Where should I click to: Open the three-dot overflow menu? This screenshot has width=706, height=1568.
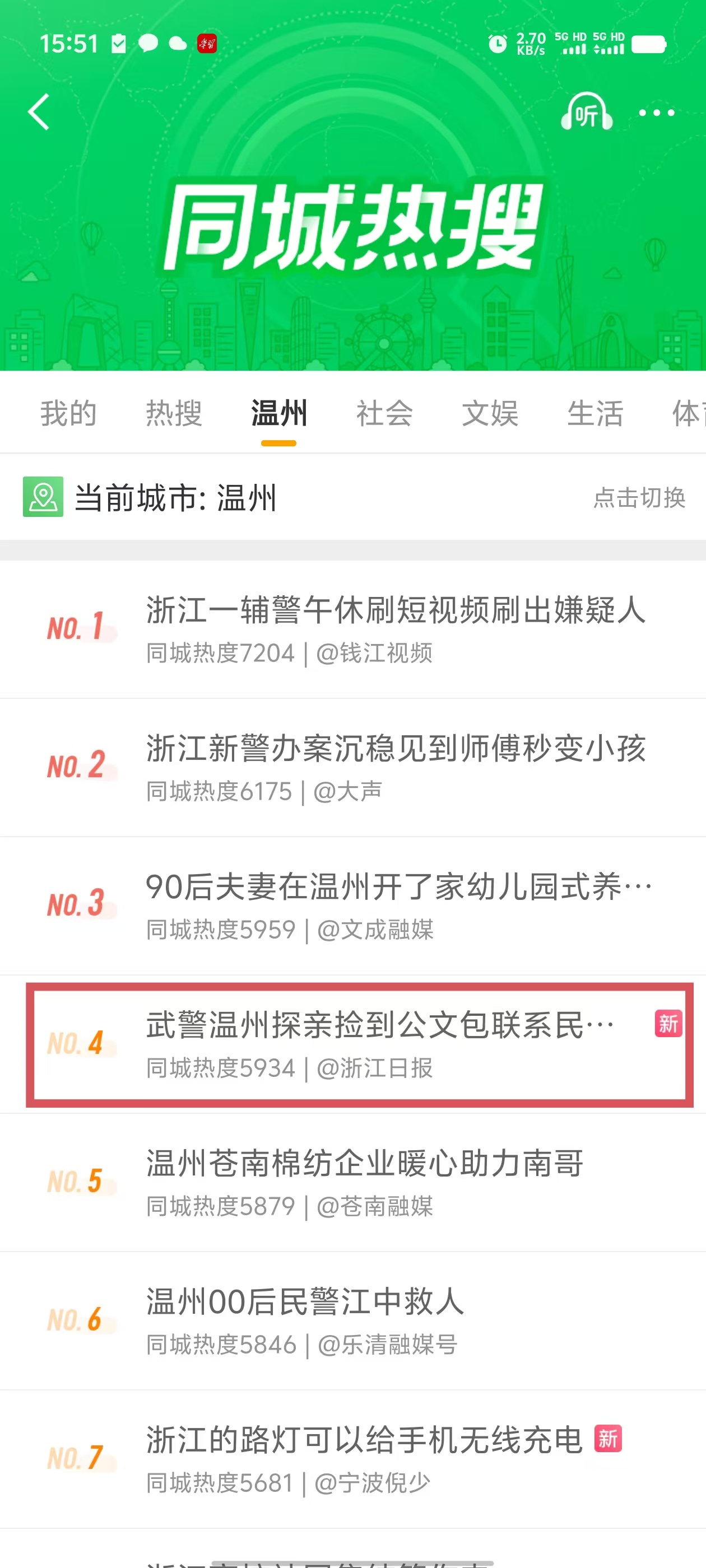click(656, 113)
